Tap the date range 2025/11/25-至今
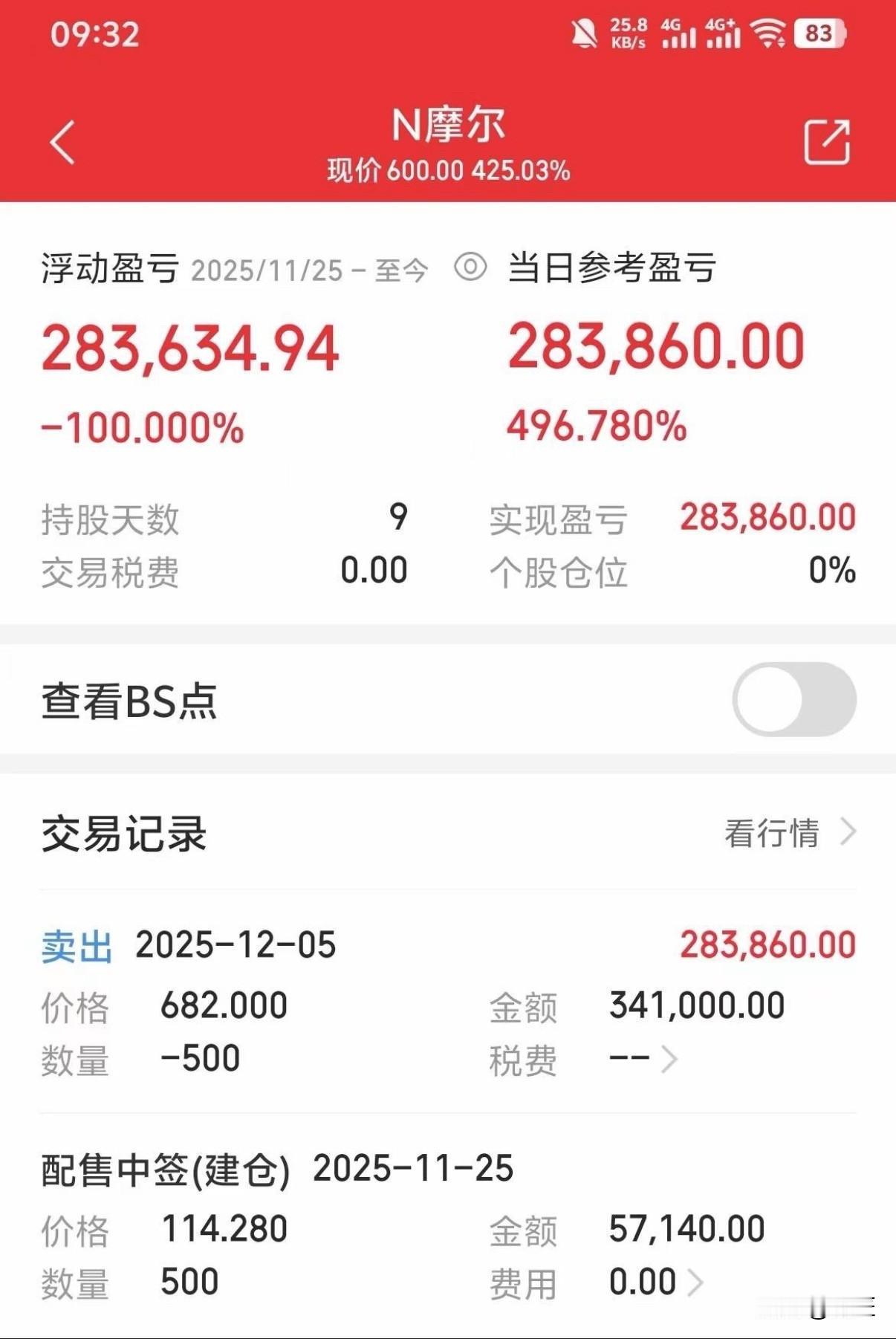The image size is (896, 1339). tap(307, 270)
